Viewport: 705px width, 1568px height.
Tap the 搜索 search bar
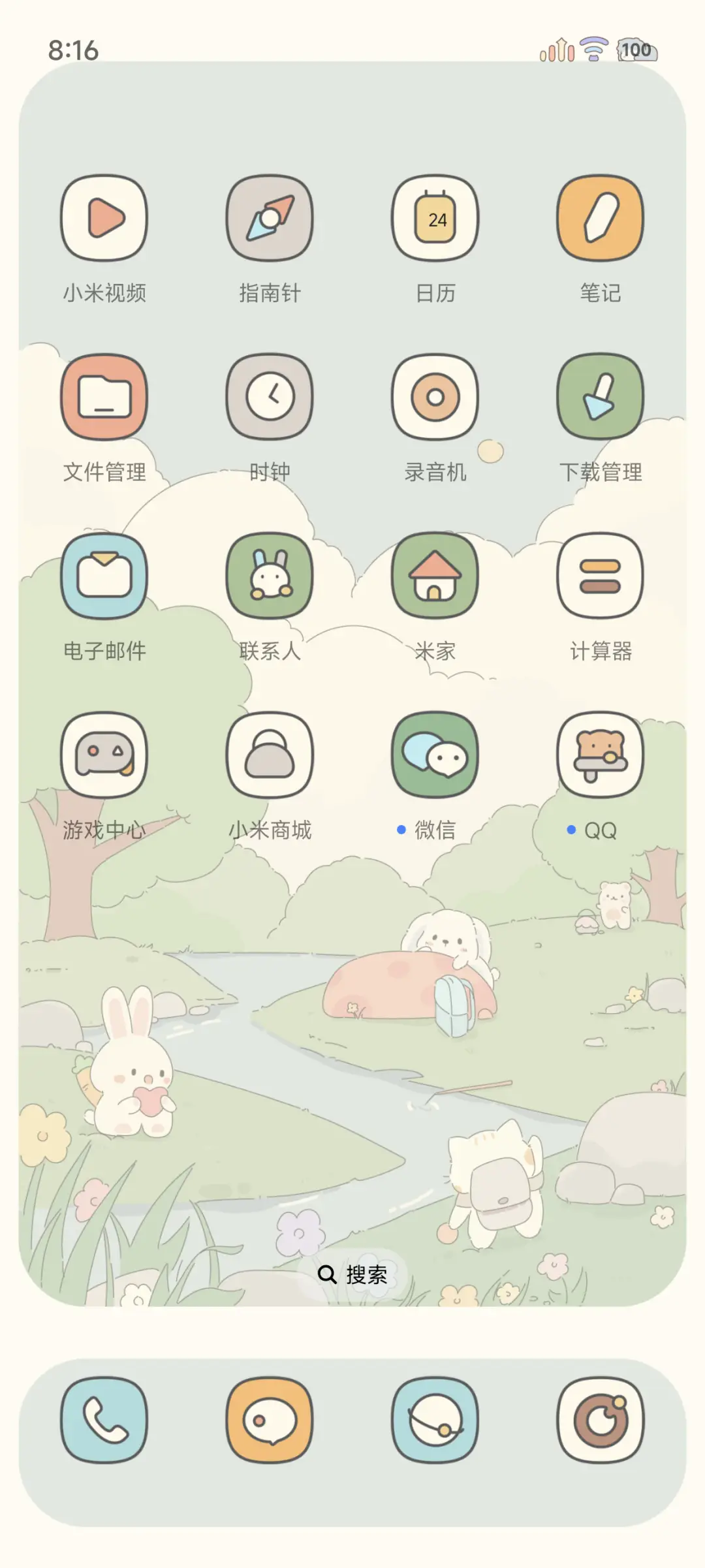[x=352, y=1274]
